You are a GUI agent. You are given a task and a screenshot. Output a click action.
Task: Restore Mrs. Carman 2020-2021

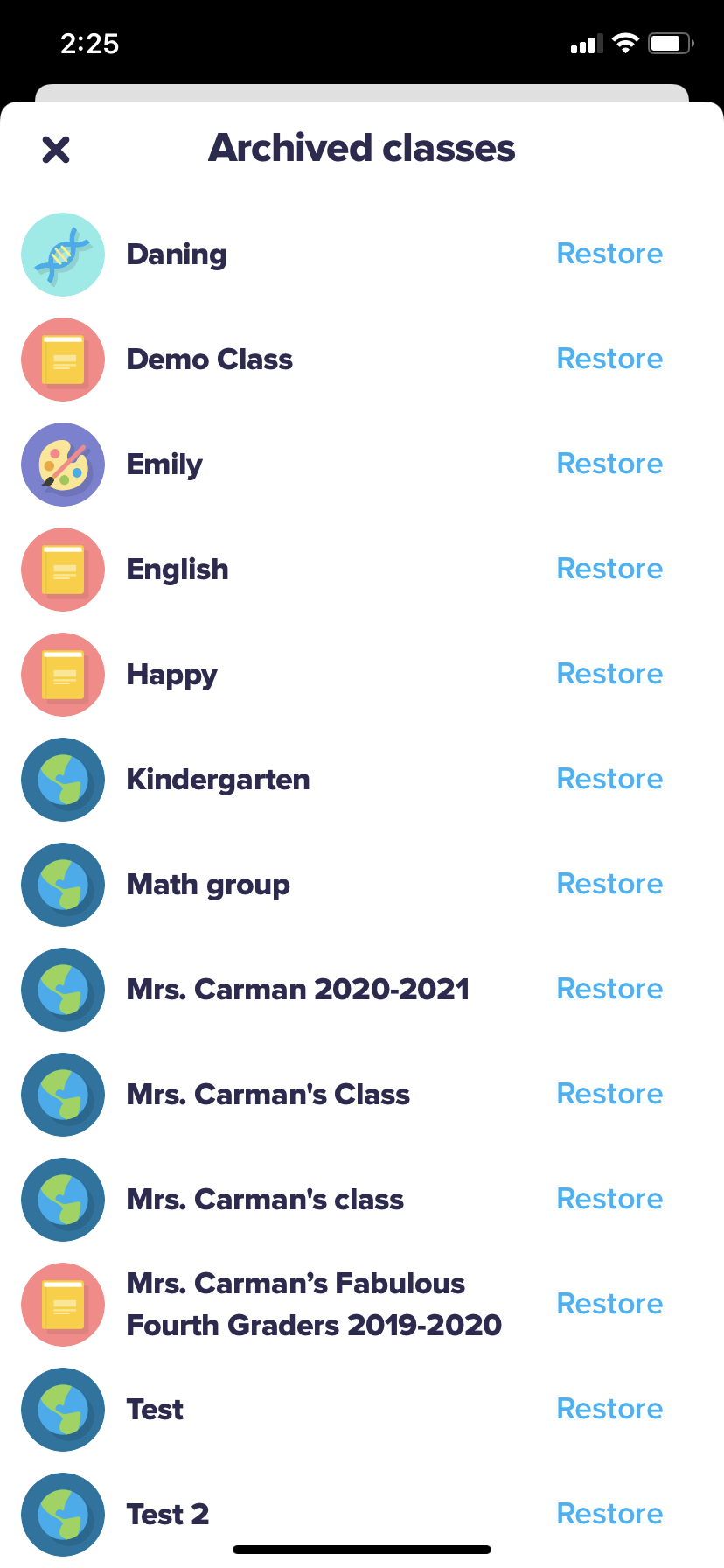point(609,989)
